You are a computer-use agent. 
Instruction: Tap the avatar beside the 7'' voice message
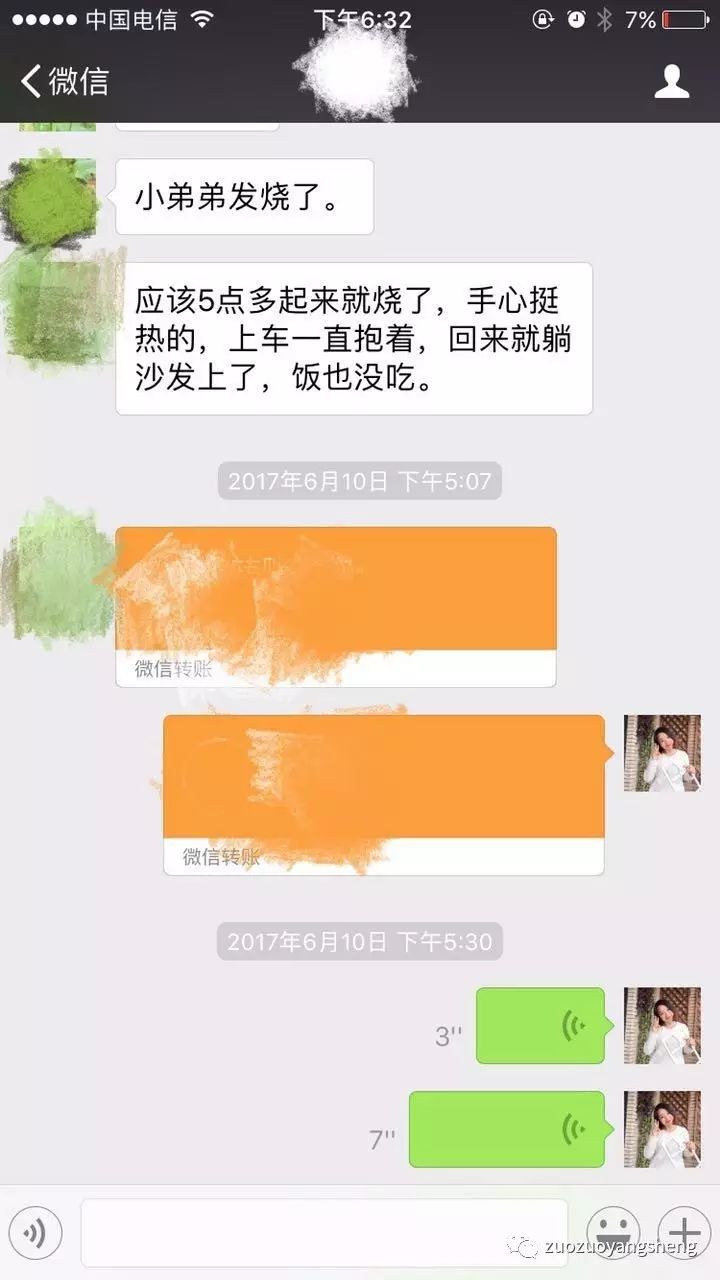click(661, 1130)
